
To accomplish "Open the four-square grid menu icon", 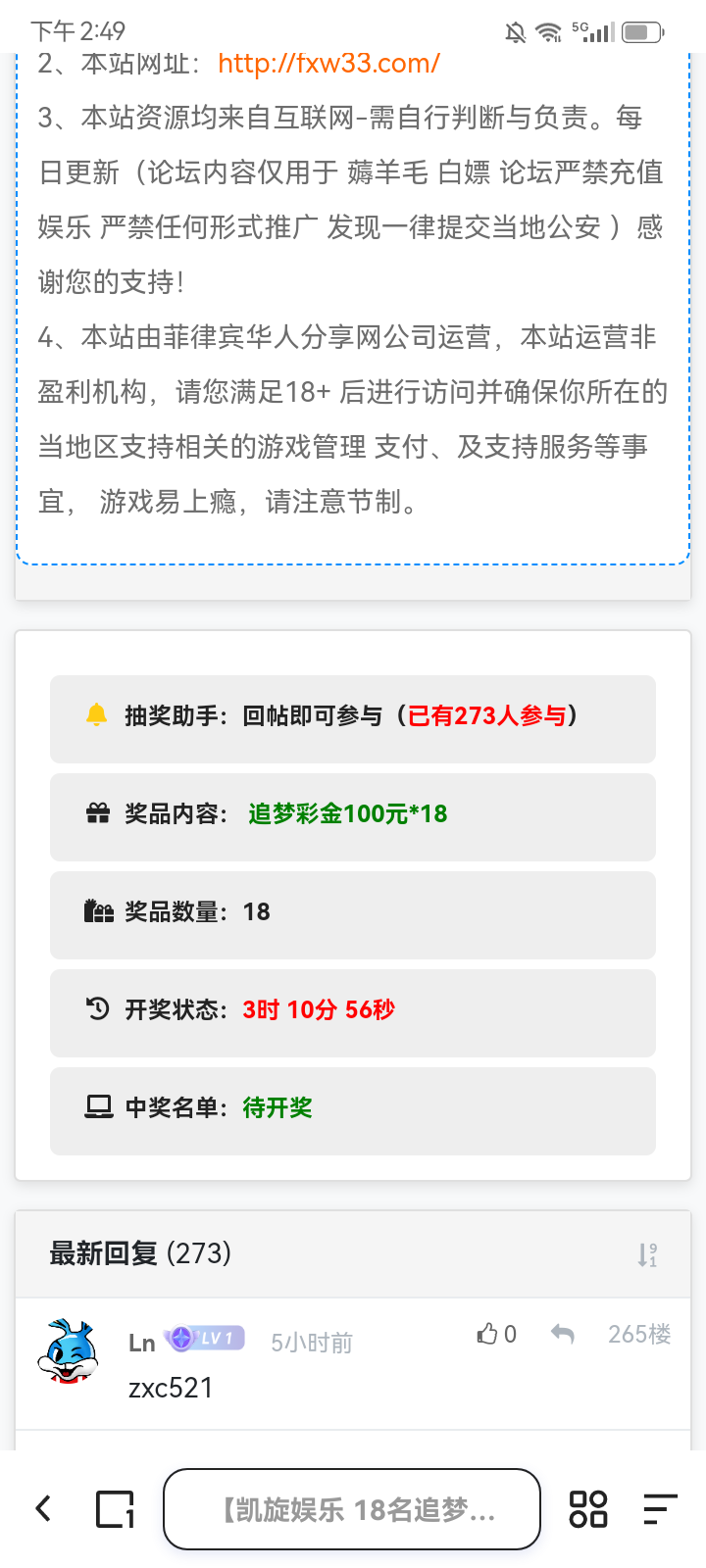I will point(587,1508).
